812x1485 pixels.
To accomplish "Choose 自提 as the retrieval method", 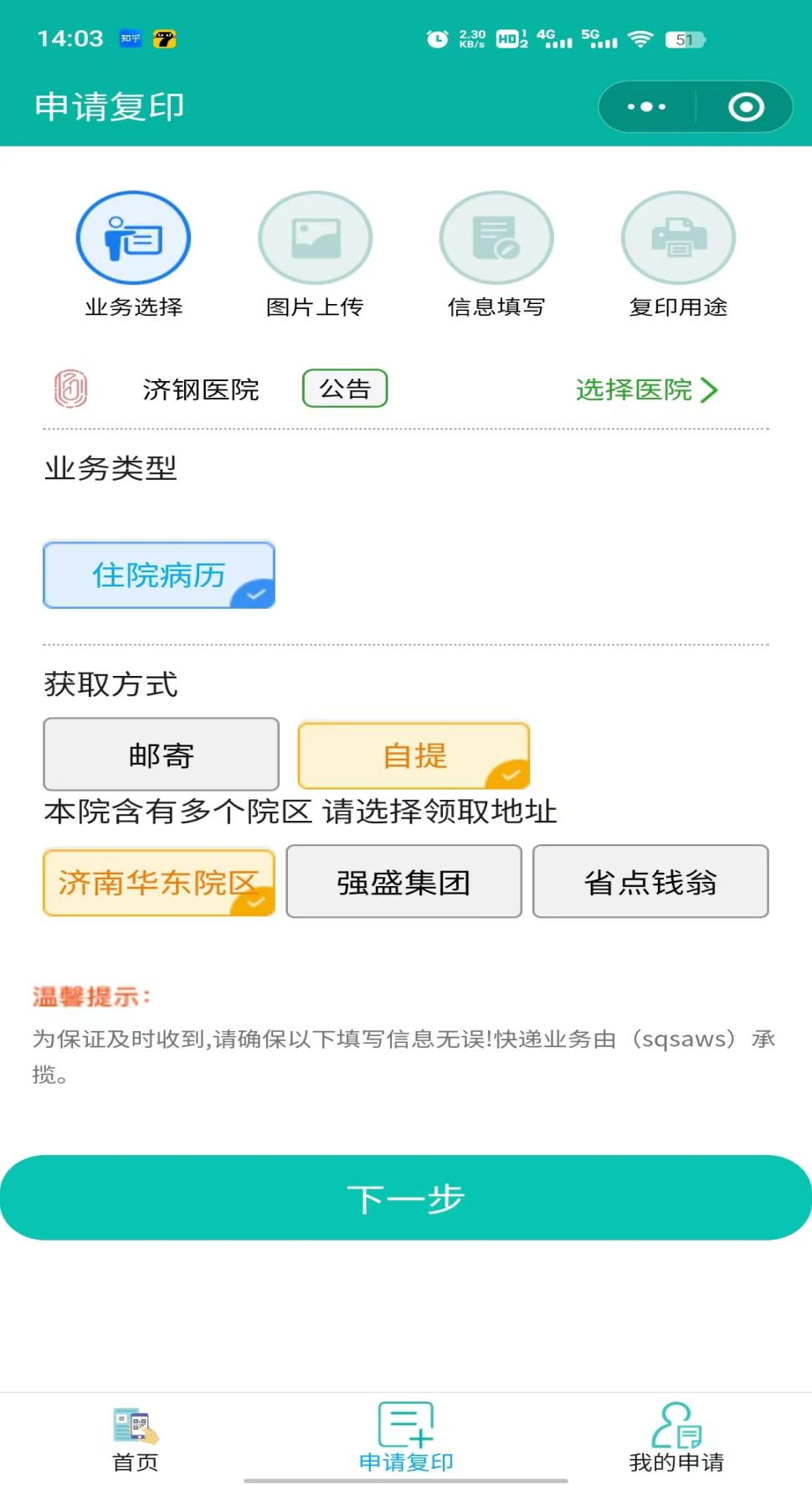I will coord(414,755).
